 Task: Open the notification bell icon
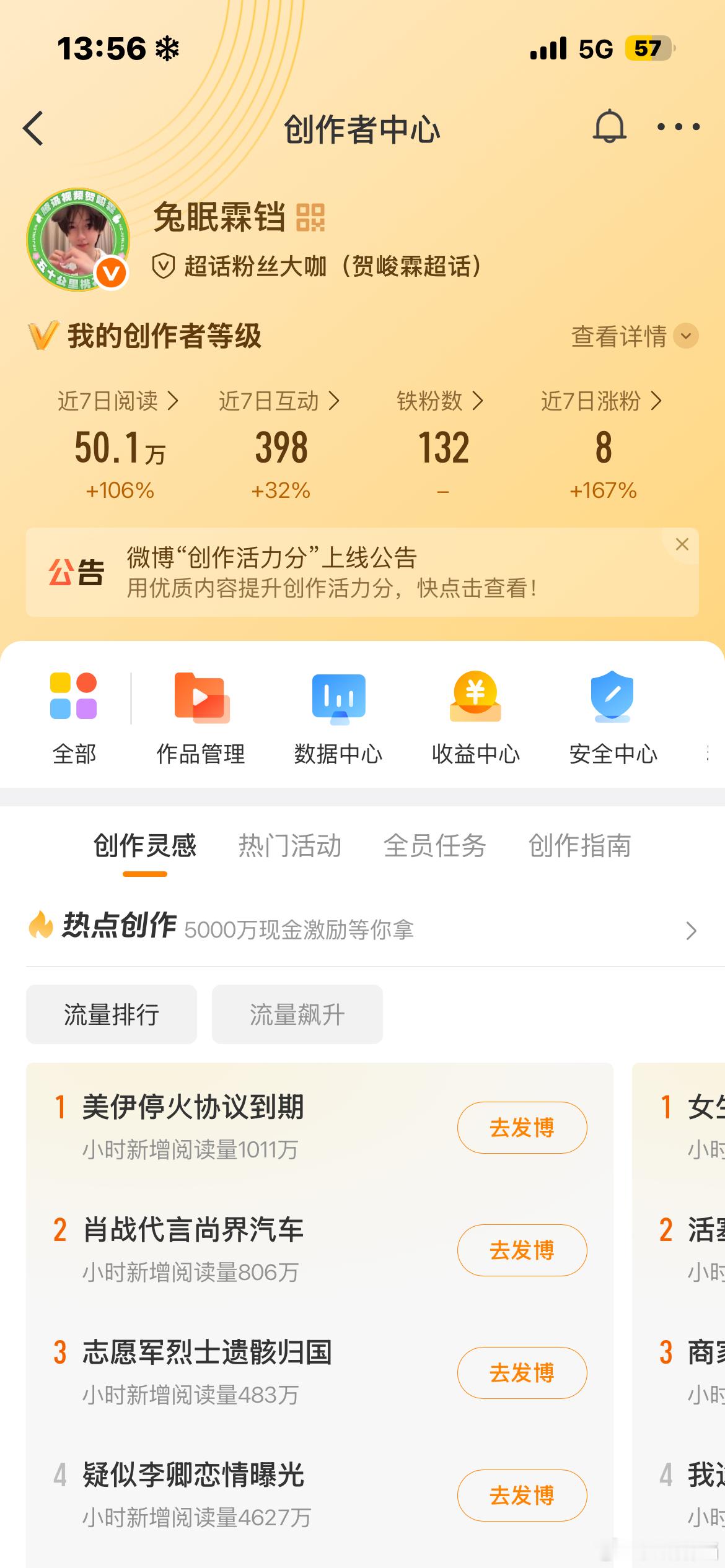click(609, 128)
